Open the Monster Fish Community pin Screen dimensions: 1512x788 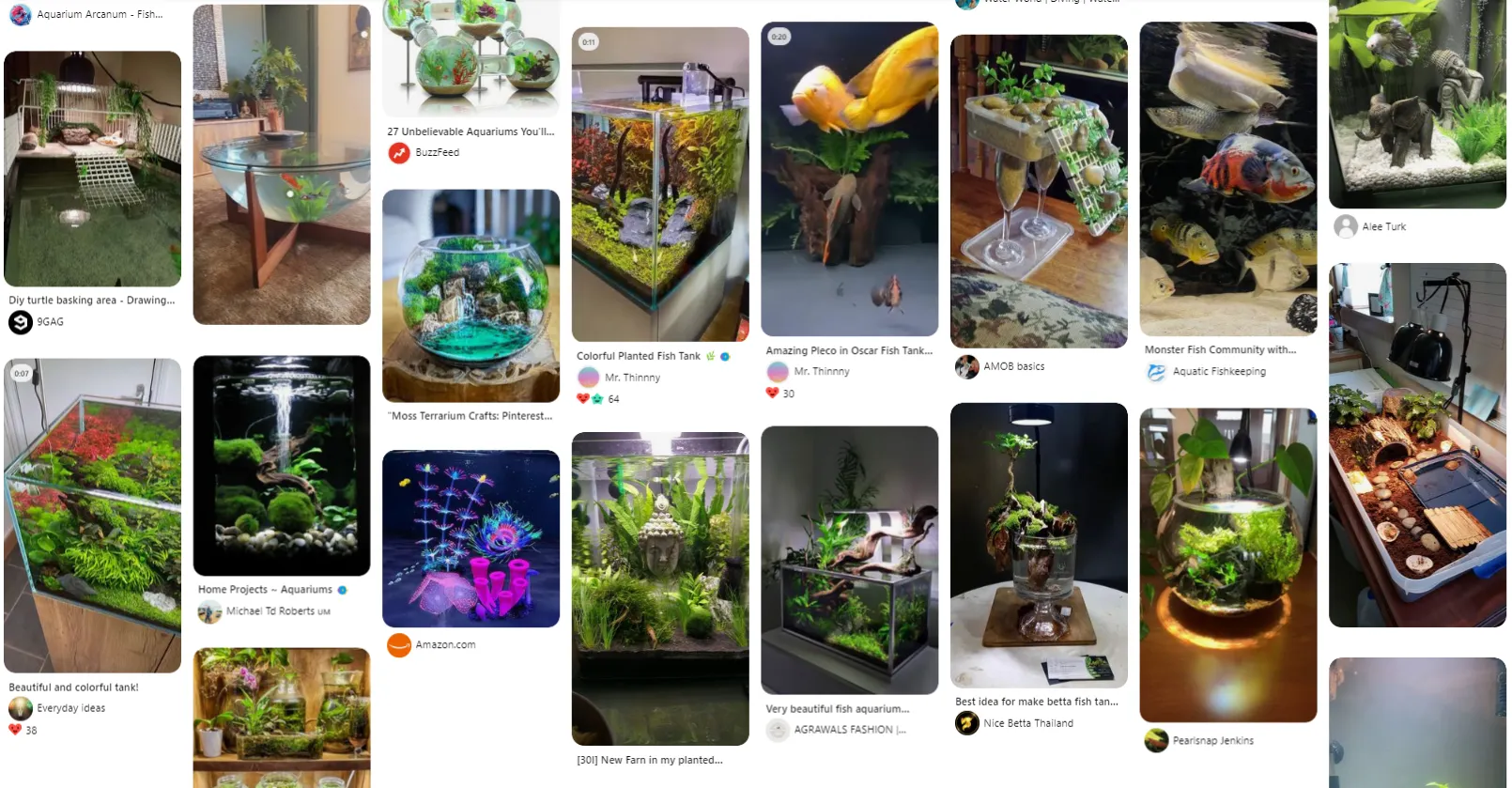click(1227, 178)
